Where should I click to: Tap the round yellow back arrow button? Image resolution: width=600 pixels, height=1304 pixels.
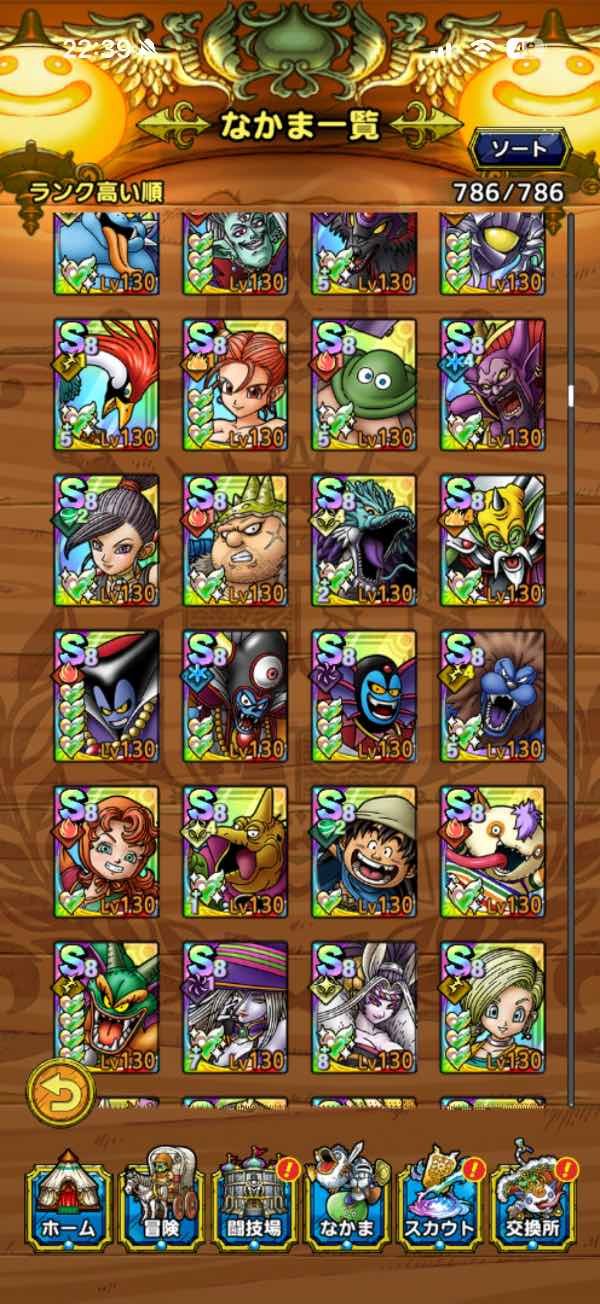[x=60, y=1092]
